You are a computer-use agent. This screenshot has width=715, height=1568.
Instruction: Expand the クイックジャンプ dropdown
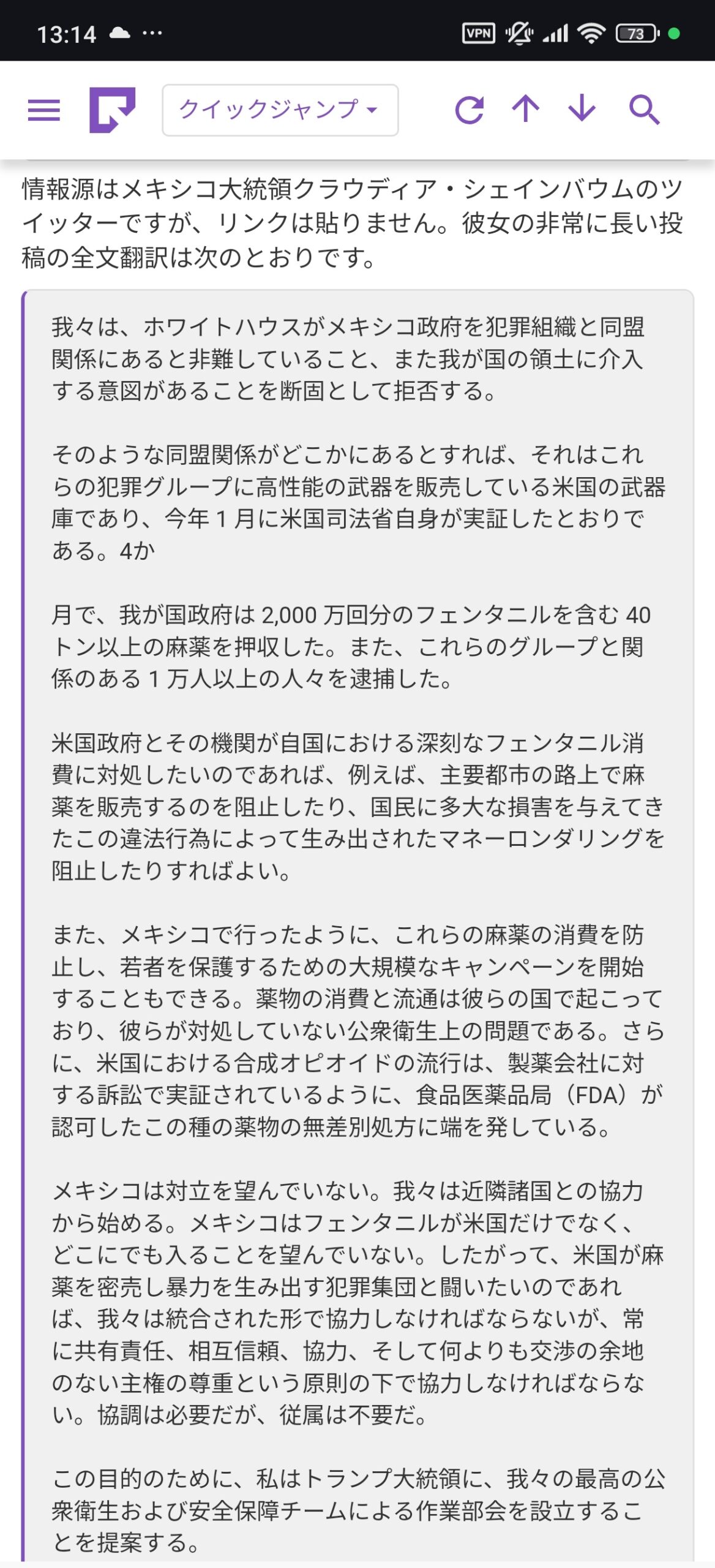[x=280, y=110]
